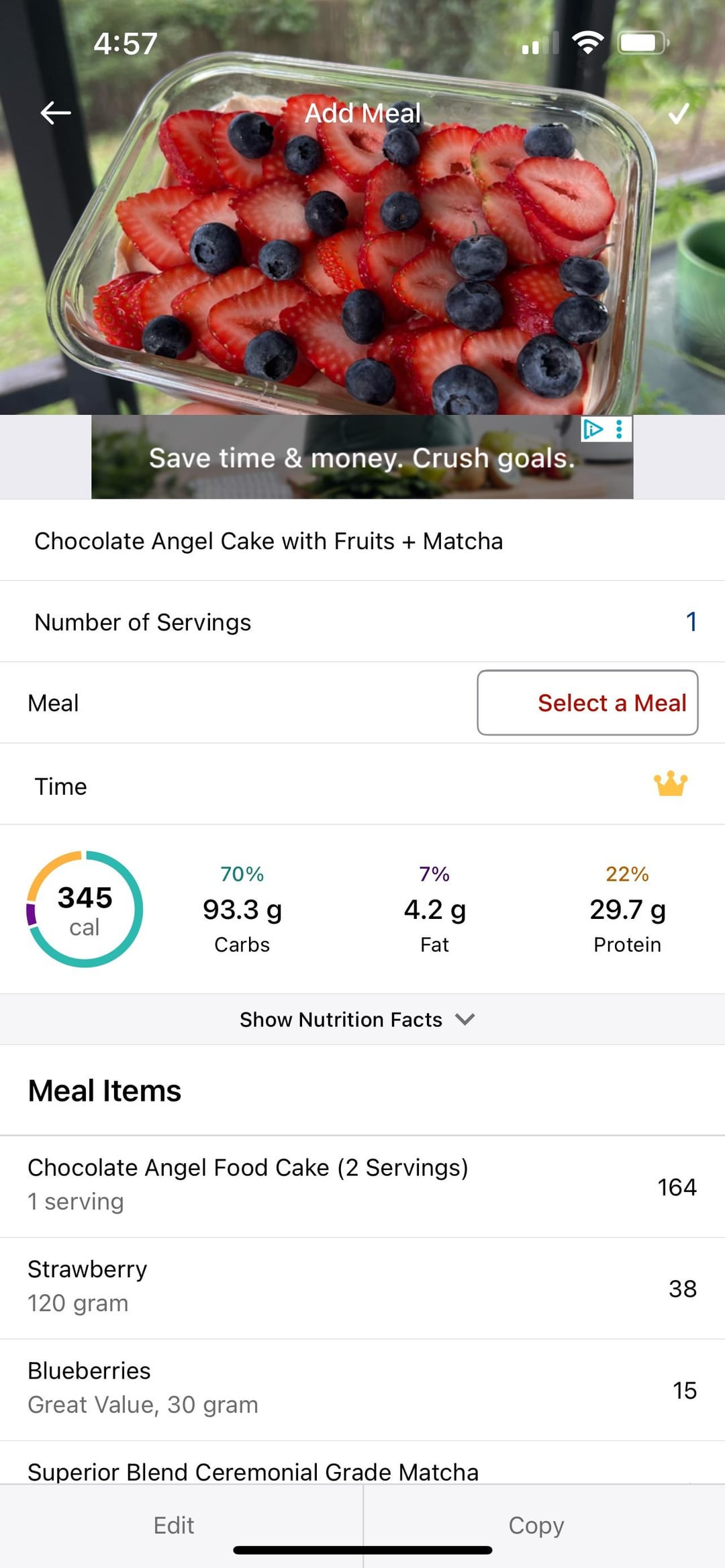The width and height of the screenshot is (725, 1568).
Task: Open the premium Time setting row
Action: tap(362, 785)
